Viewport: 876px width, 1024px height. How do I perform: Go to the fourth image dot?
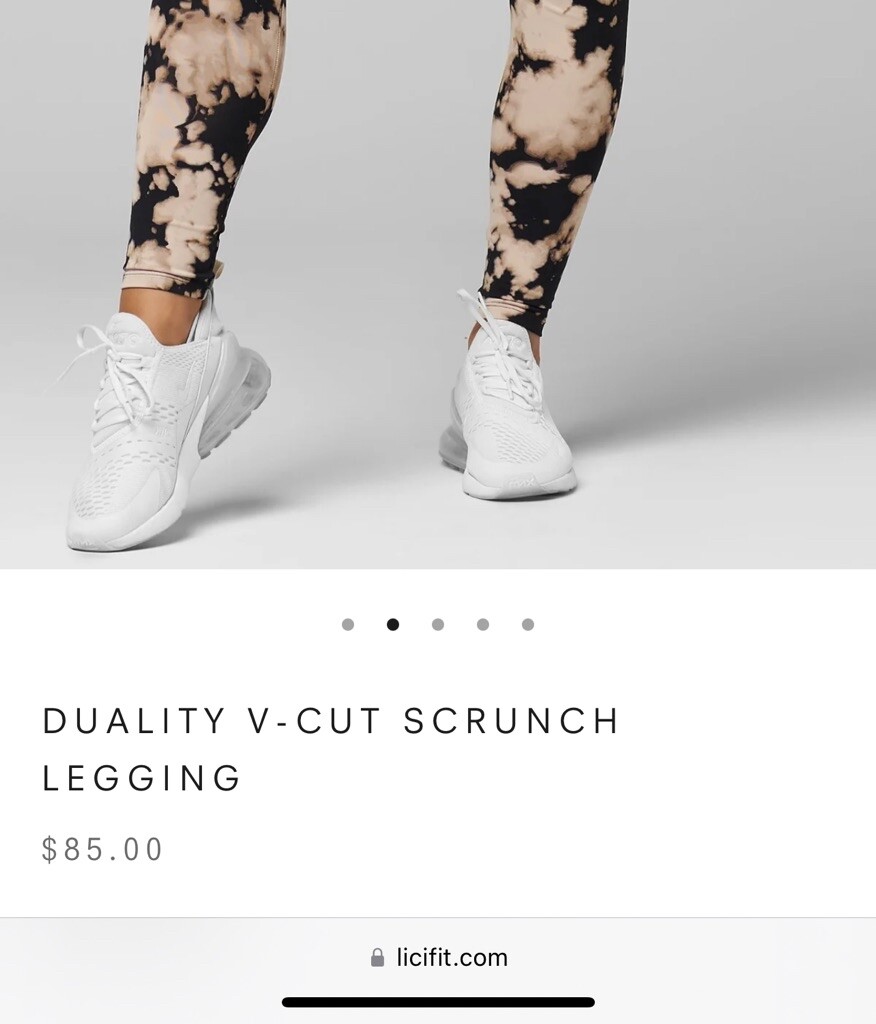483,625
